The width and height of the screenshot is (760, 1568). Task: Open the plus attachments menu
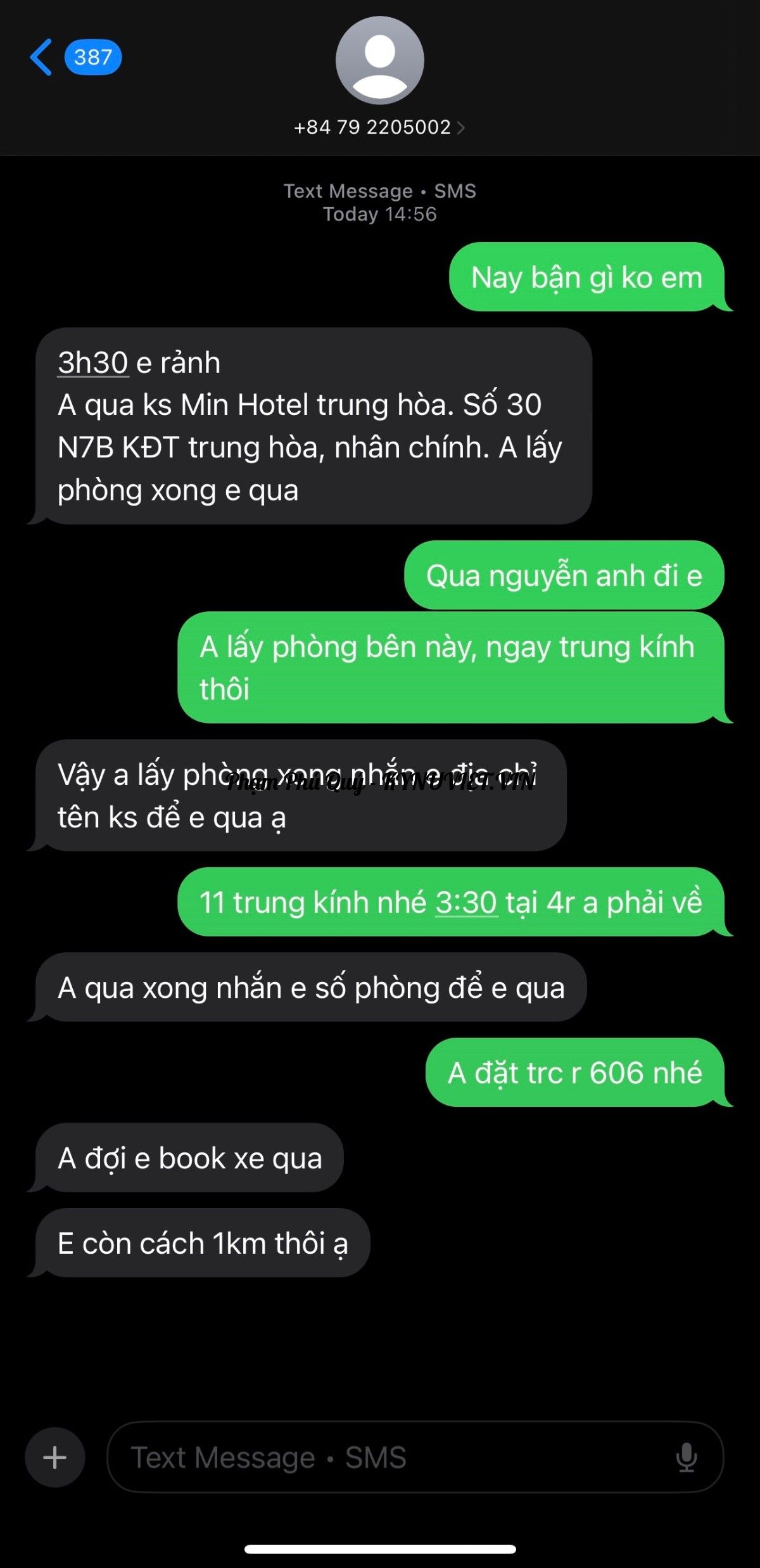tap(54, 1457)
